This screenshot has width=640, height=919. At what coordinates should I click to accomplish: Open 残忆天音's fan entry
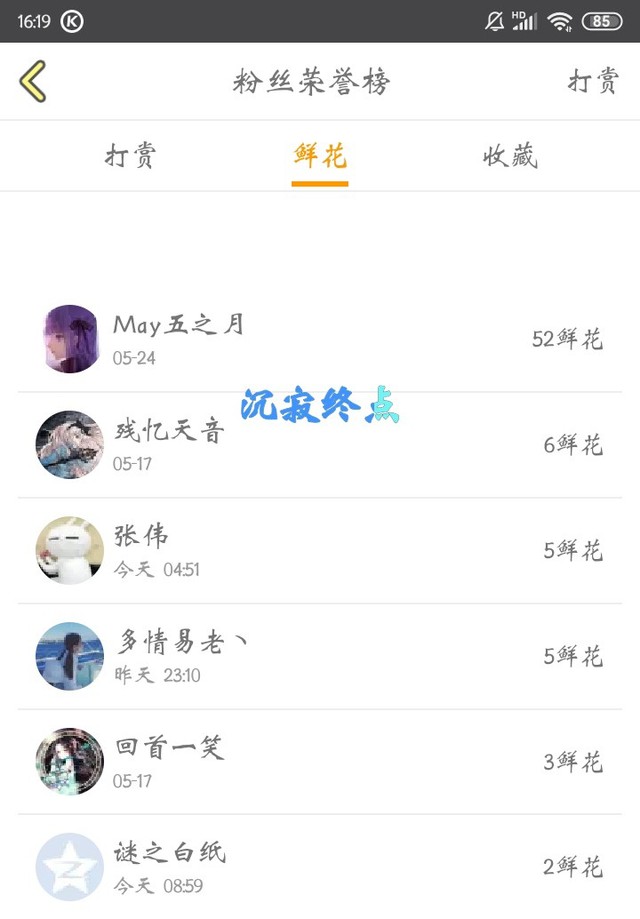tap(320, 445)
